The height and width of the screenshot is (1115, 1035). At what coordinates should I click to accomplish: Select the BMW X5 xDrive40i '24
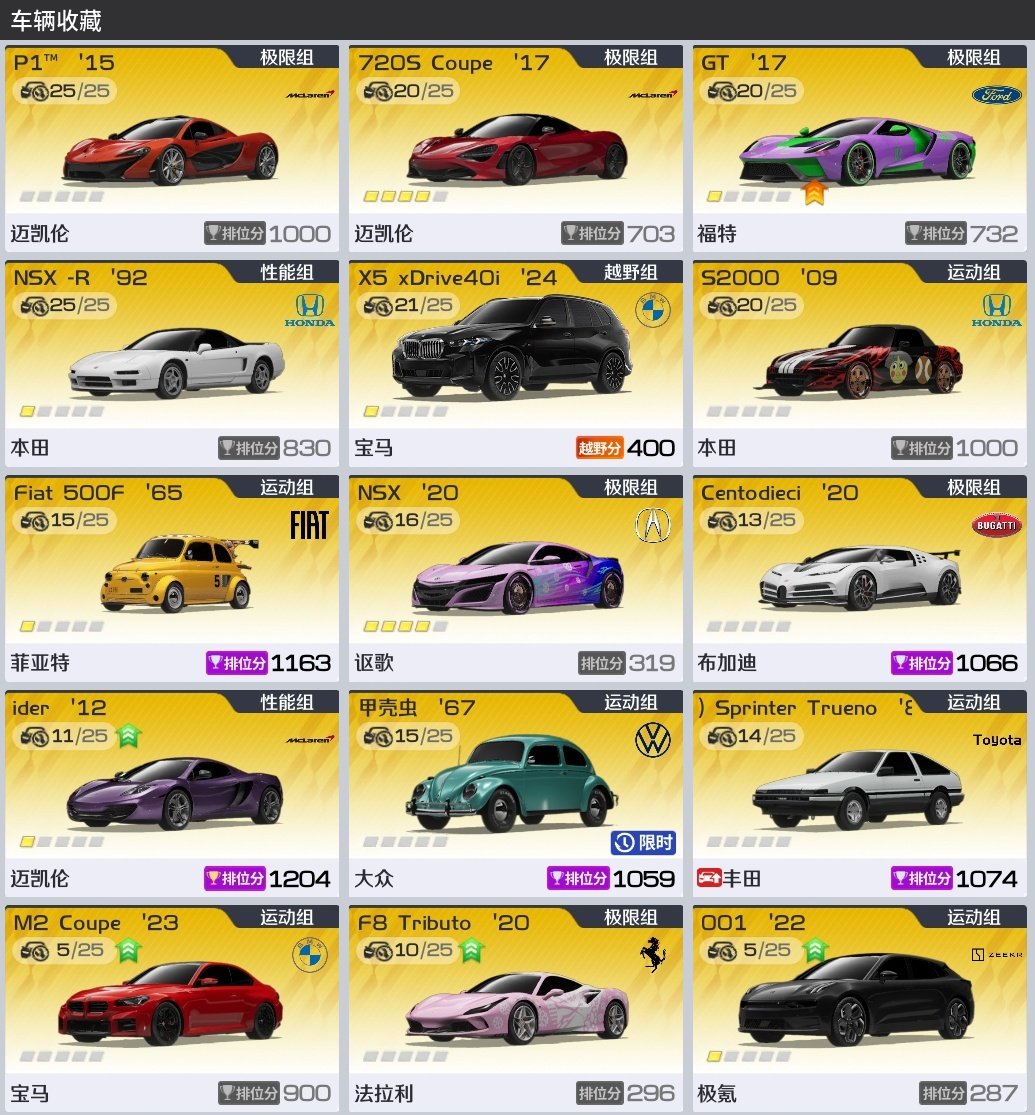(x=515, y=363)
